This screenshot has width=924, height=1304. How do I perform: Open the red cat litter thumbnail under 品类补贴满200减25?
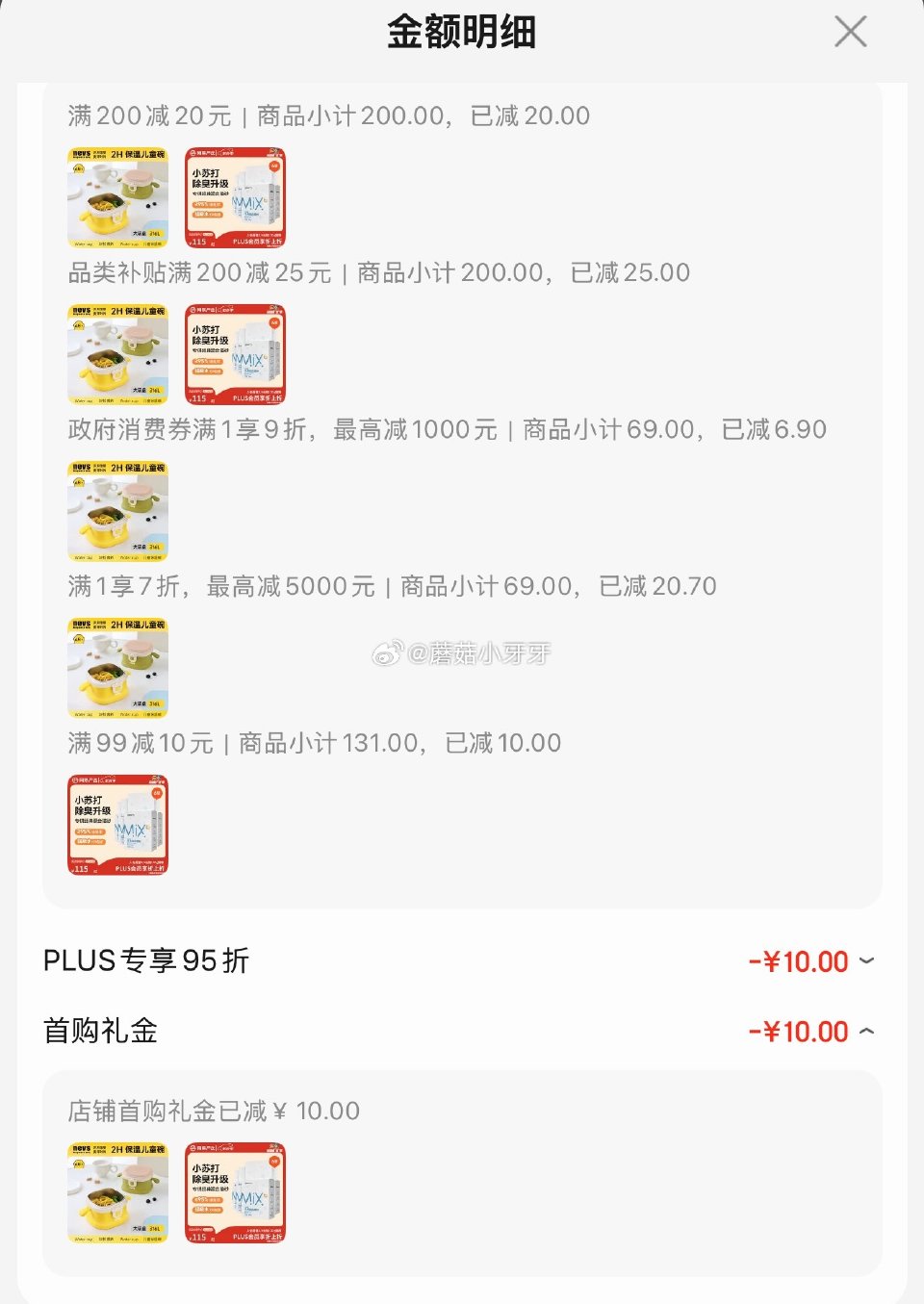point(235,354)
